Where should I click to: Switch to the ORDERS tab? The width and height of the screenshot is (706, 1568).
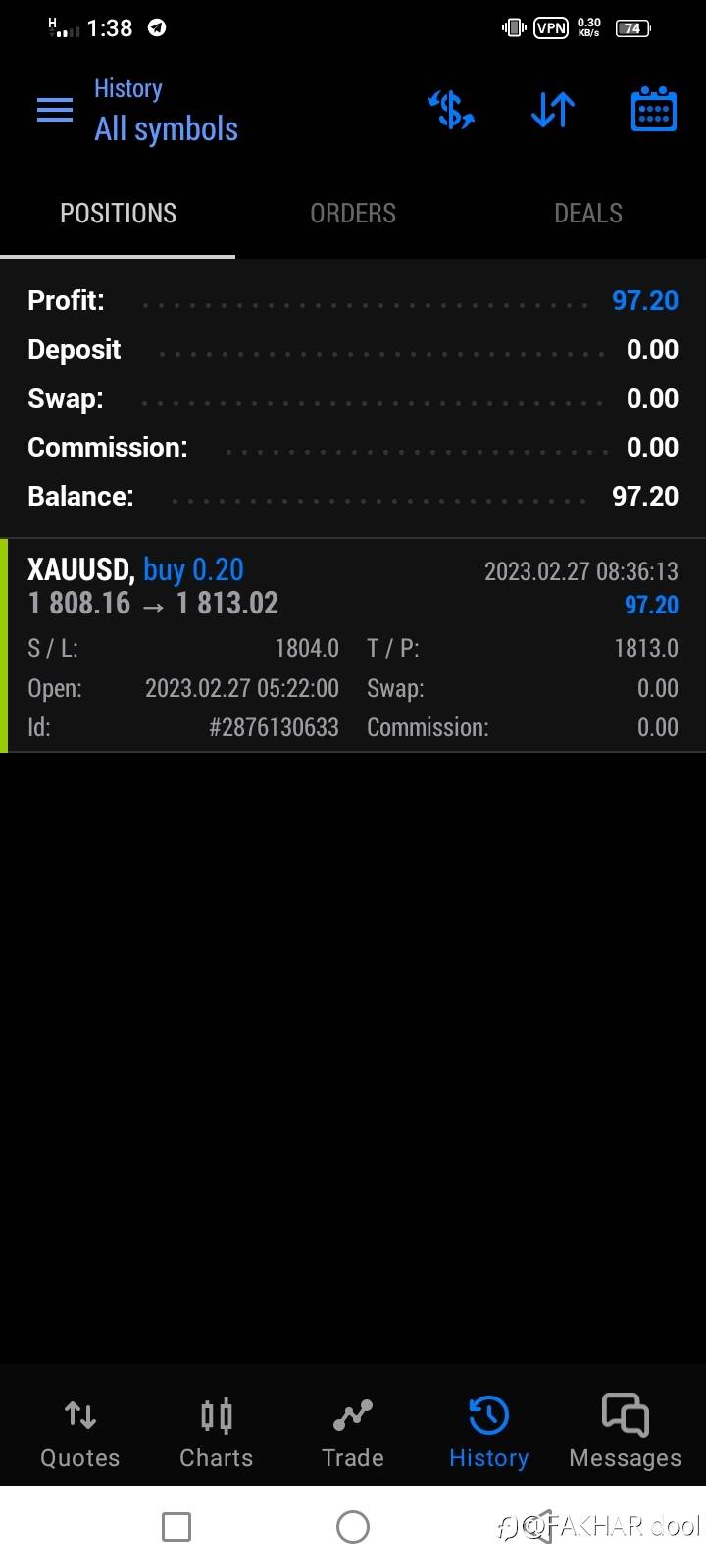click(353, 214)
